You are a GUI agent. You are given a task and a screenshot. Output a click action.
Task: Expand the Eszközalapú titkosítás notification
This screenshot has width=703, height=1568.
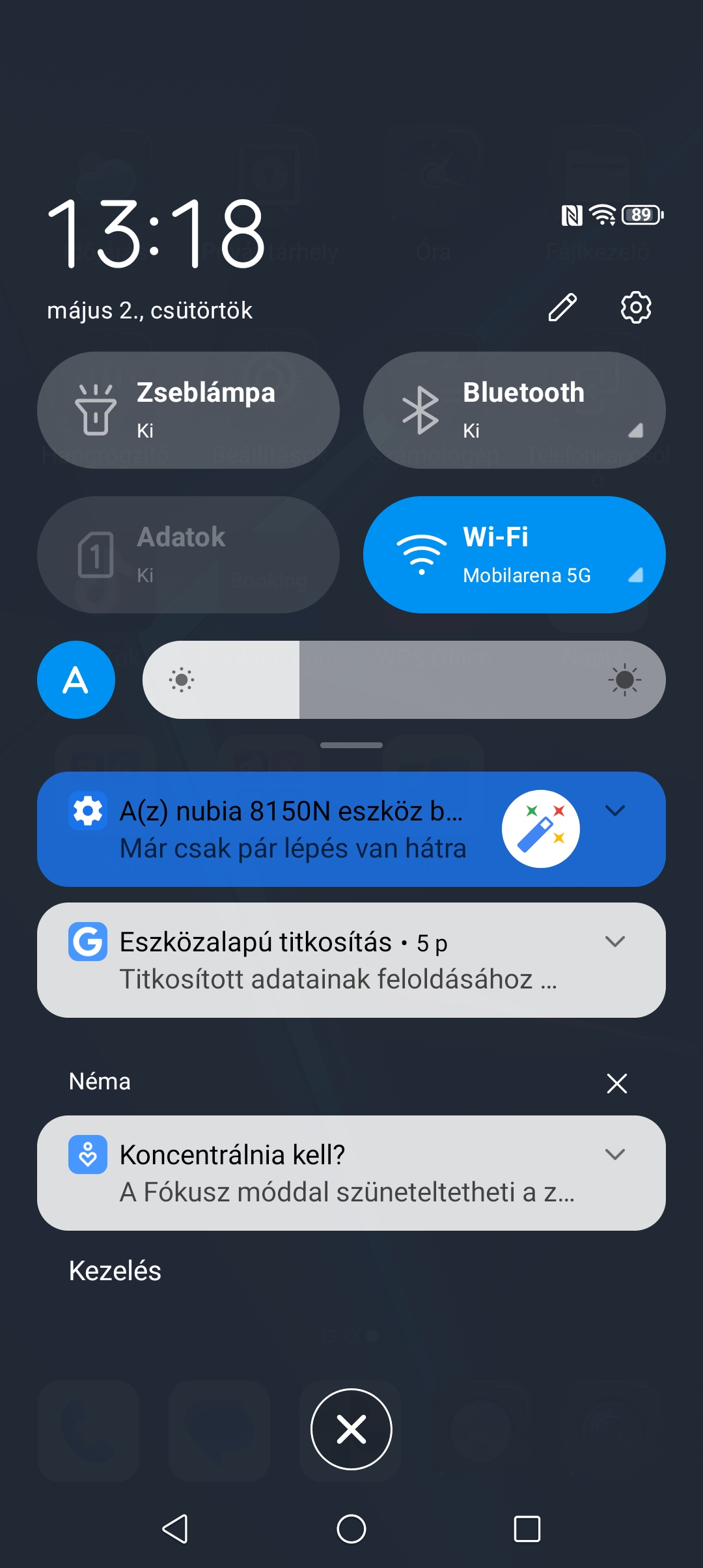click(615, 942)
